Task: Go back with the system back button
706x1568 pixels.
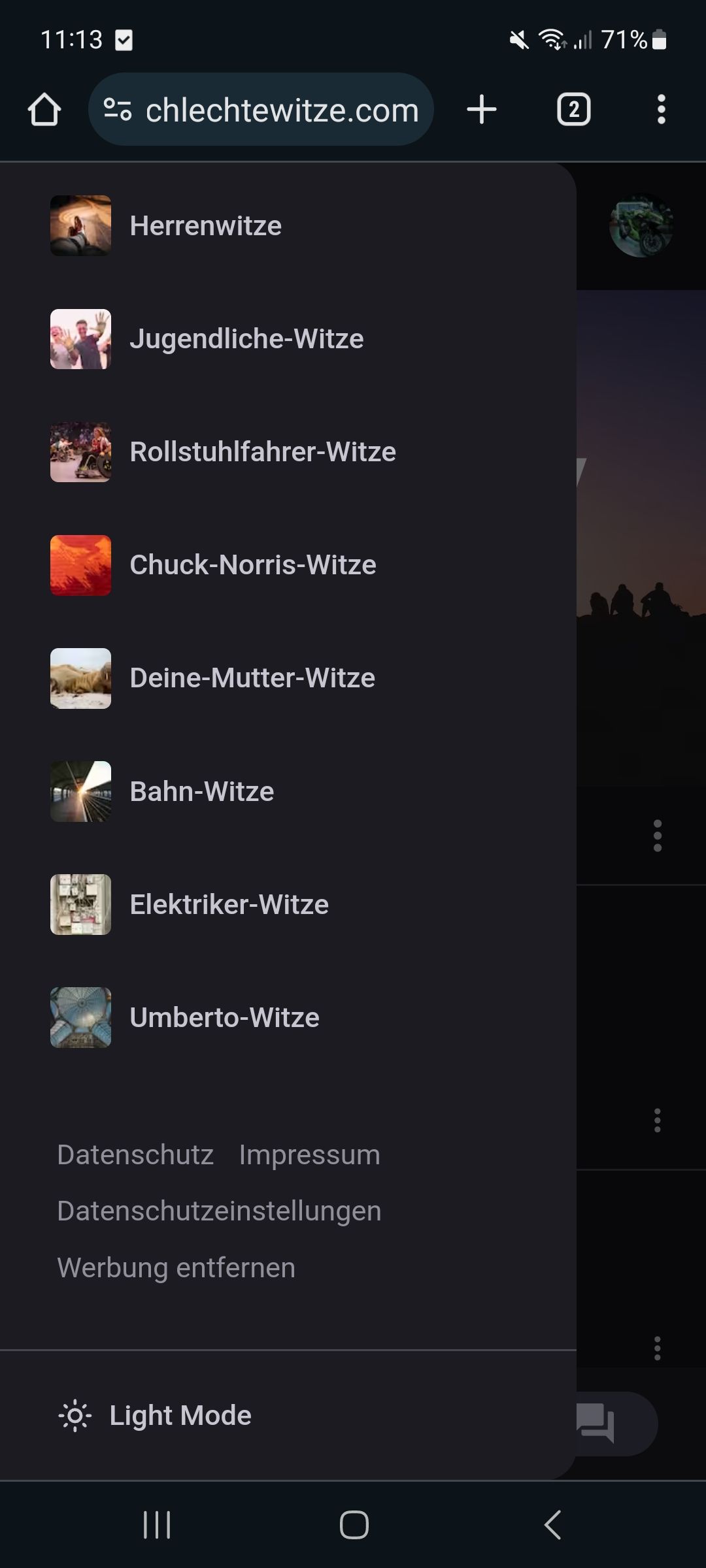Action: click(552, 1525)
